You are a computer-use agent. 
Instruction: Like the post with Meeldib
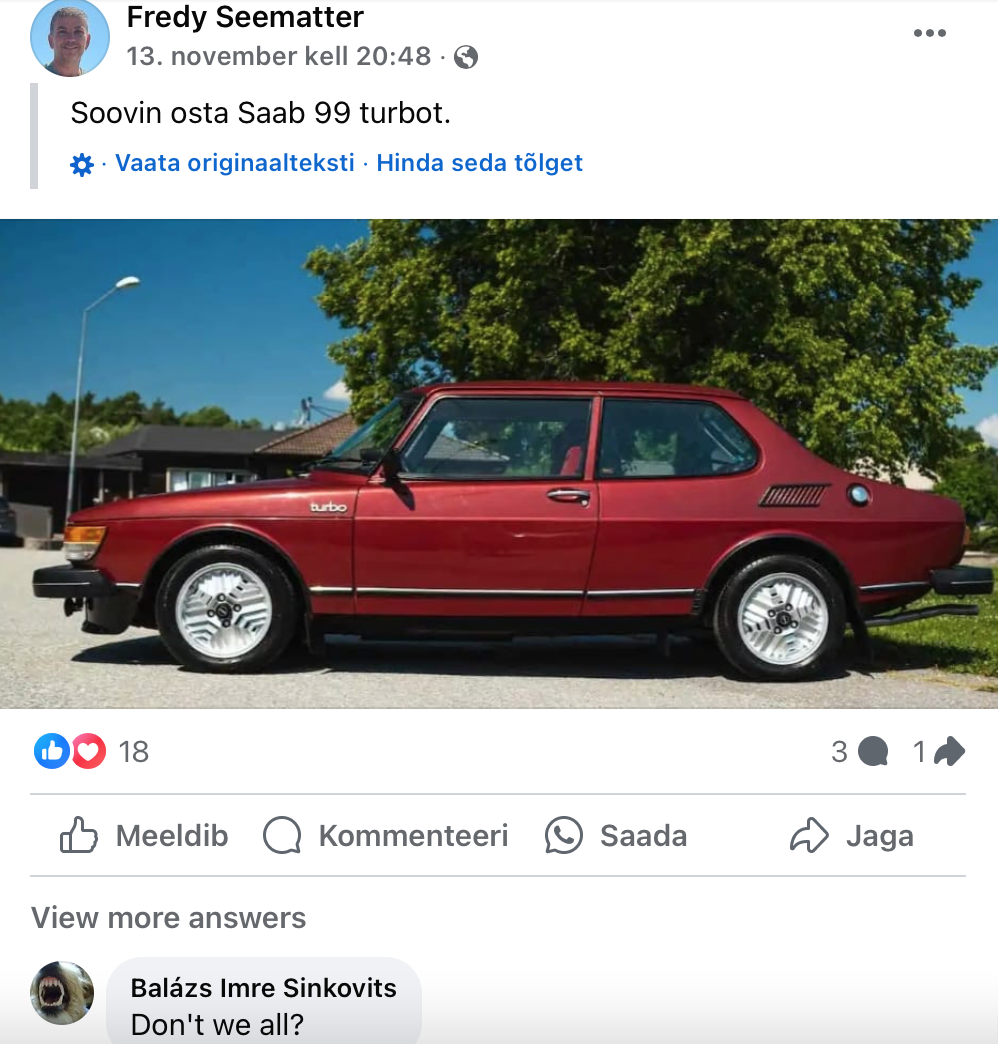tap(145, 836)
